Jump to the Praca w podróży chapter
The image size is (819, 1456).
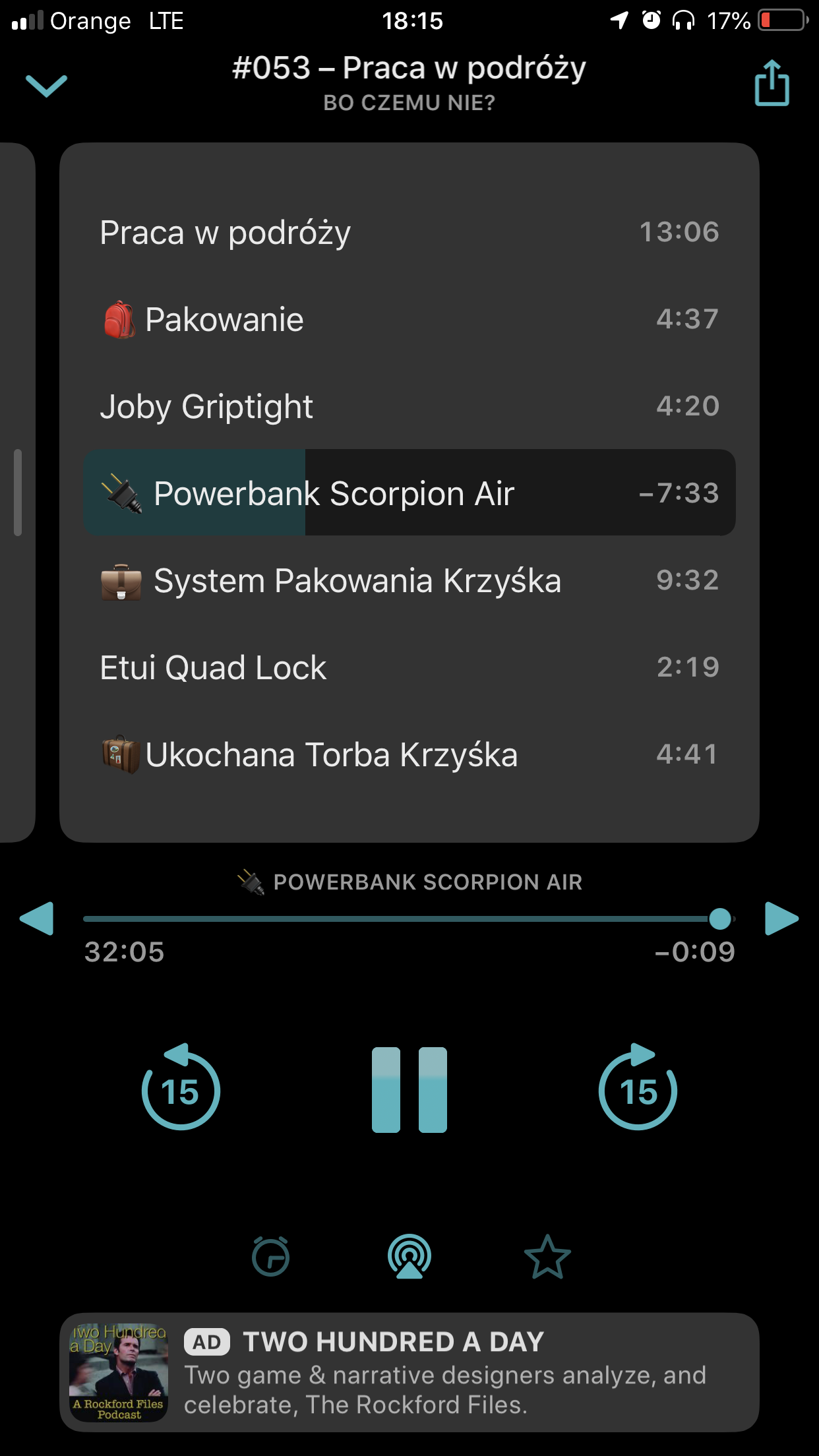click(409, 232)
